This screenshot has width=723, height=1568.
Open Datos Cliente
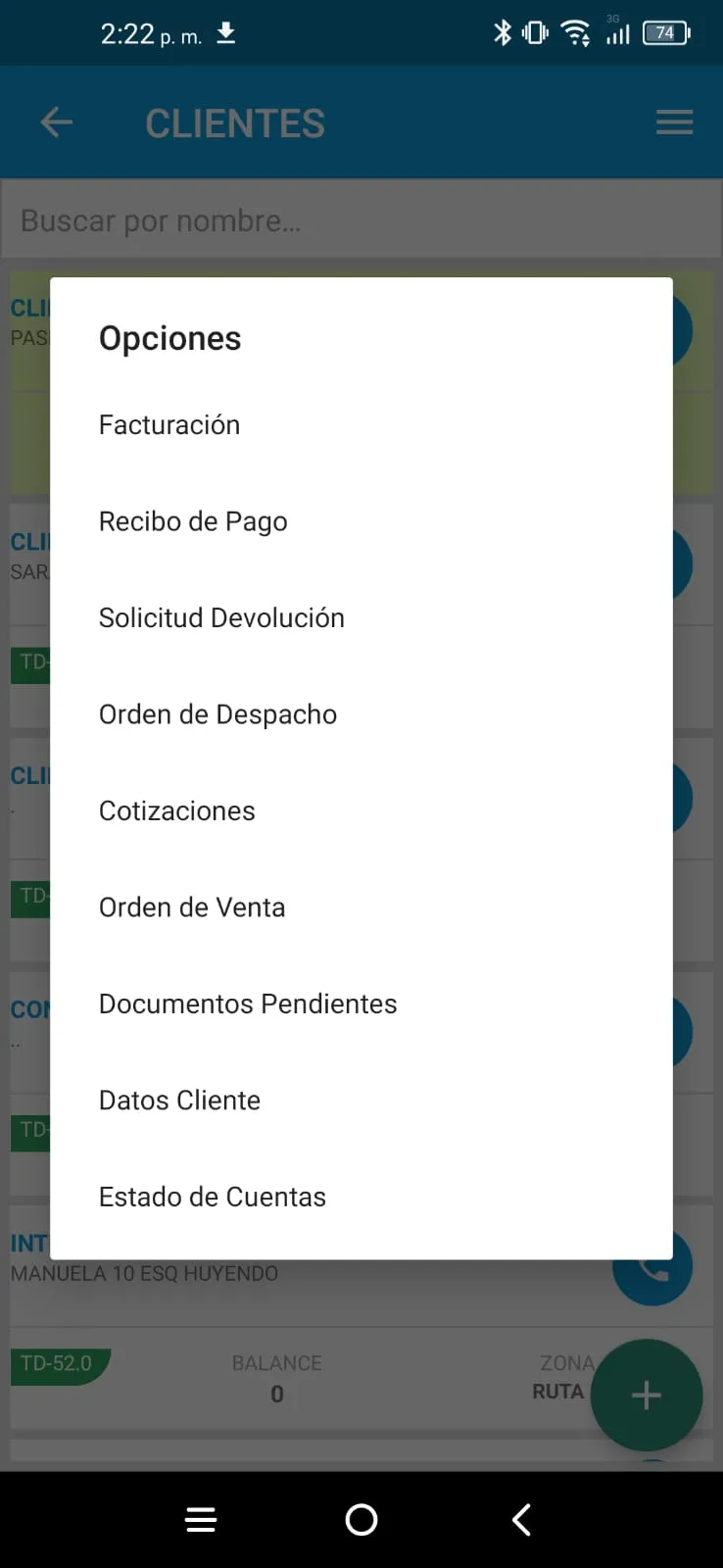(x=179, y=1101)
